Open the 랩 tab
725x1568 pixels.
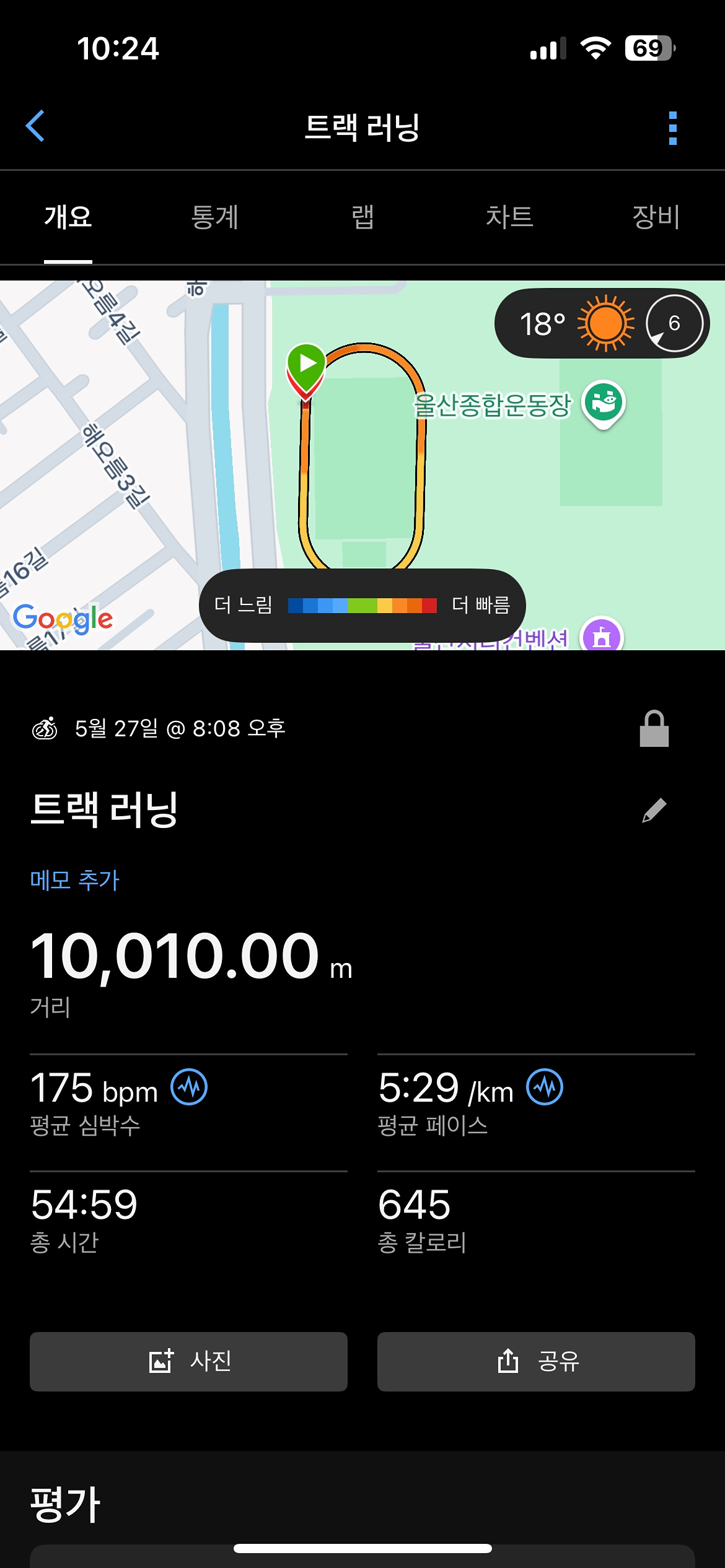[x=362, y=218]
